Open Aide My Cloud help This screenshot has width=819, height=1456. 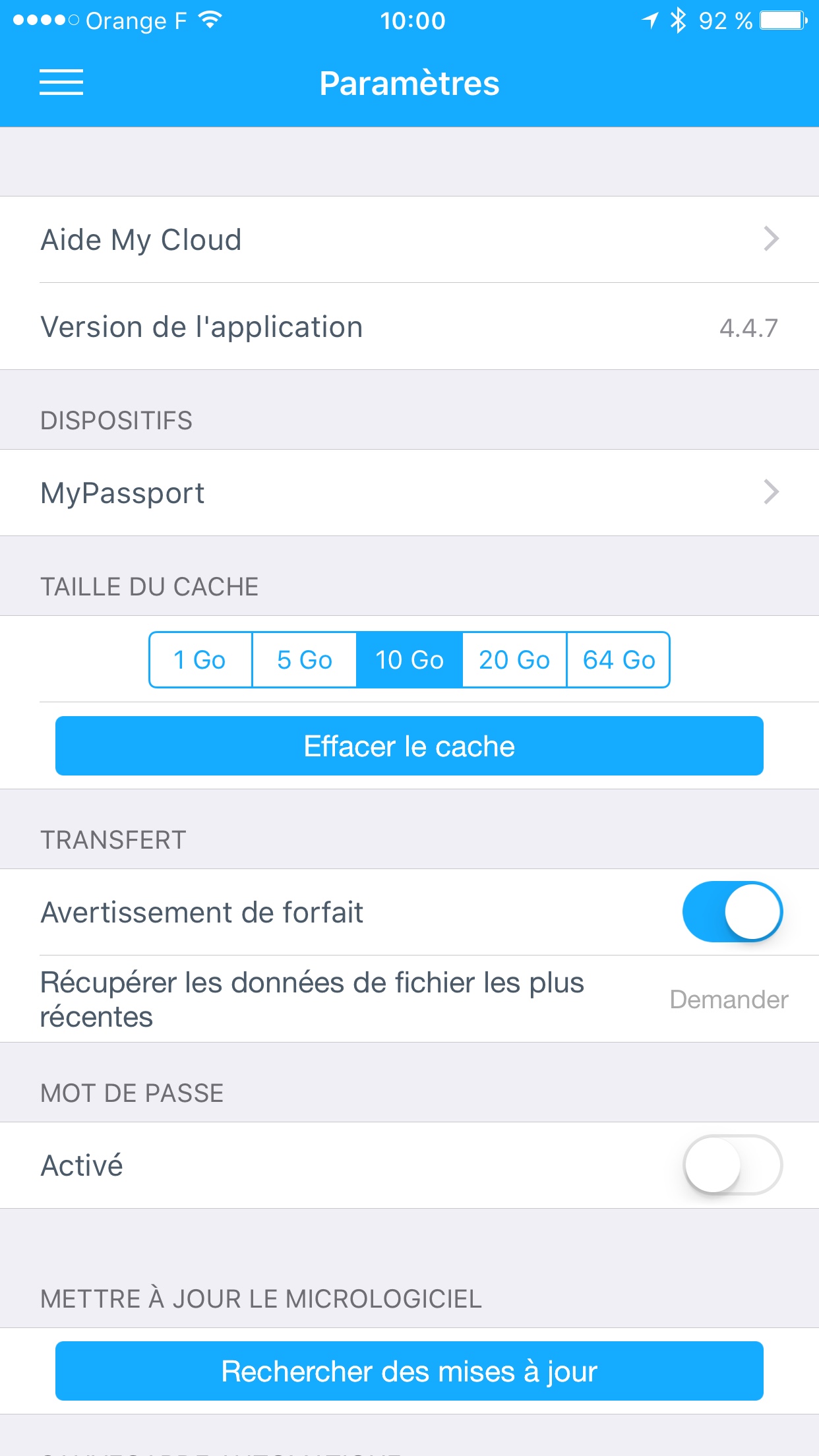pos(409,239)
